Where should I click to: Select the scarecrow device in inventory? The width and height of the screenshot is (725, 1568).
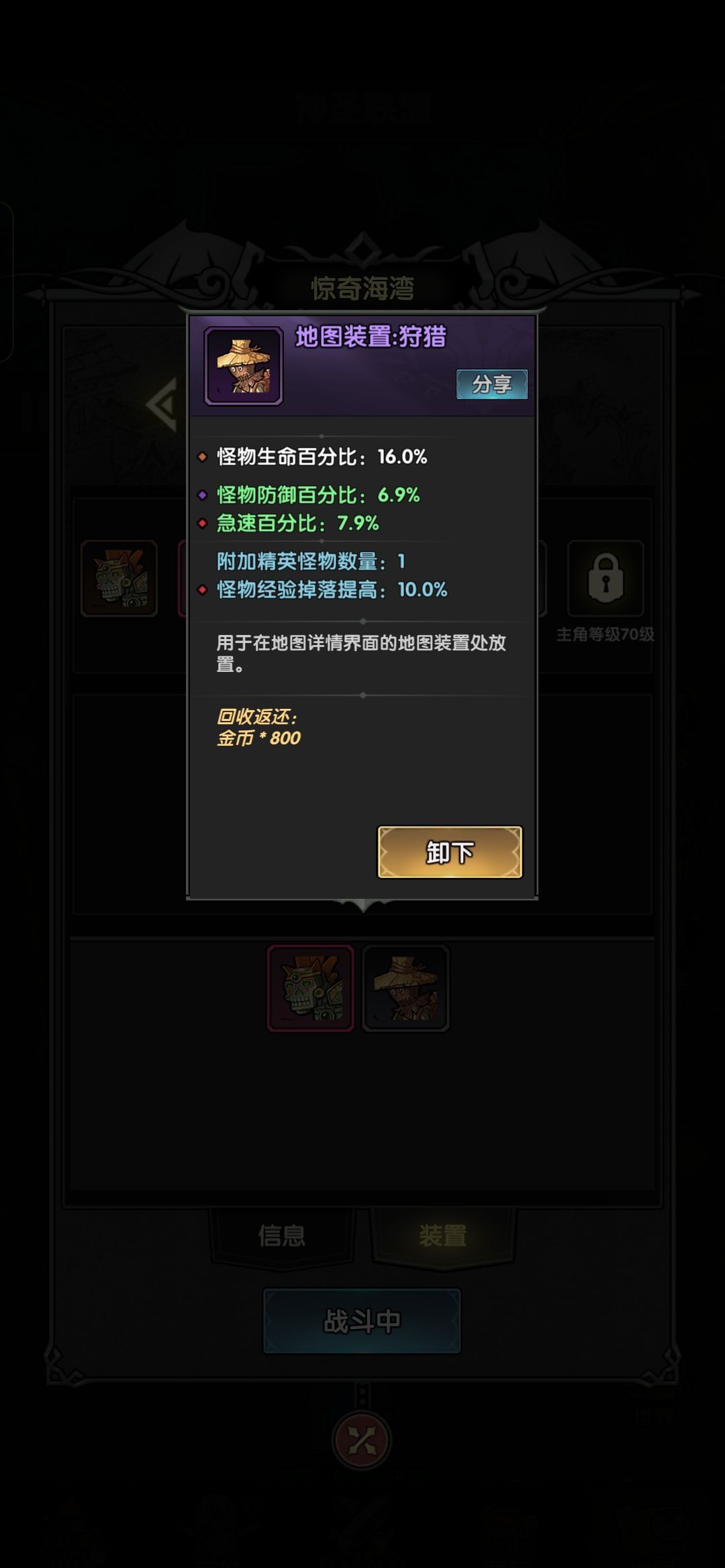[x=405, y=988]
